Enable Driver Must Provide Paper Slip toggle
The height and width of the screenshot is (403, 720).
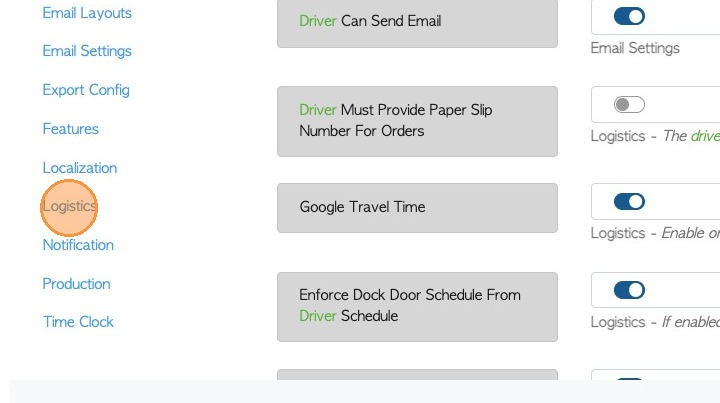(629, 105)
